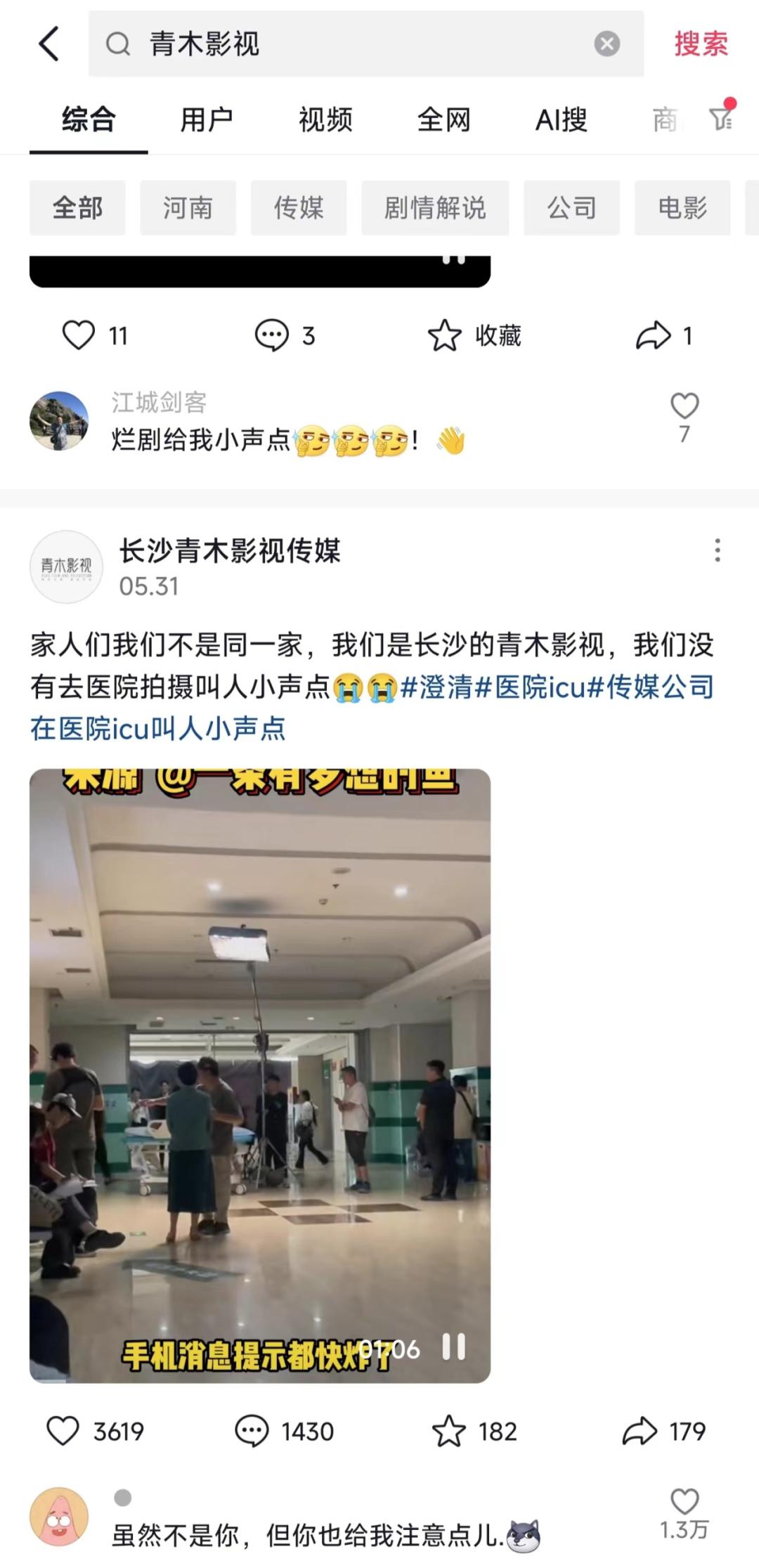Clear the search text 青木影视
Screen dimensions: 759x1568
coord(606,44)
